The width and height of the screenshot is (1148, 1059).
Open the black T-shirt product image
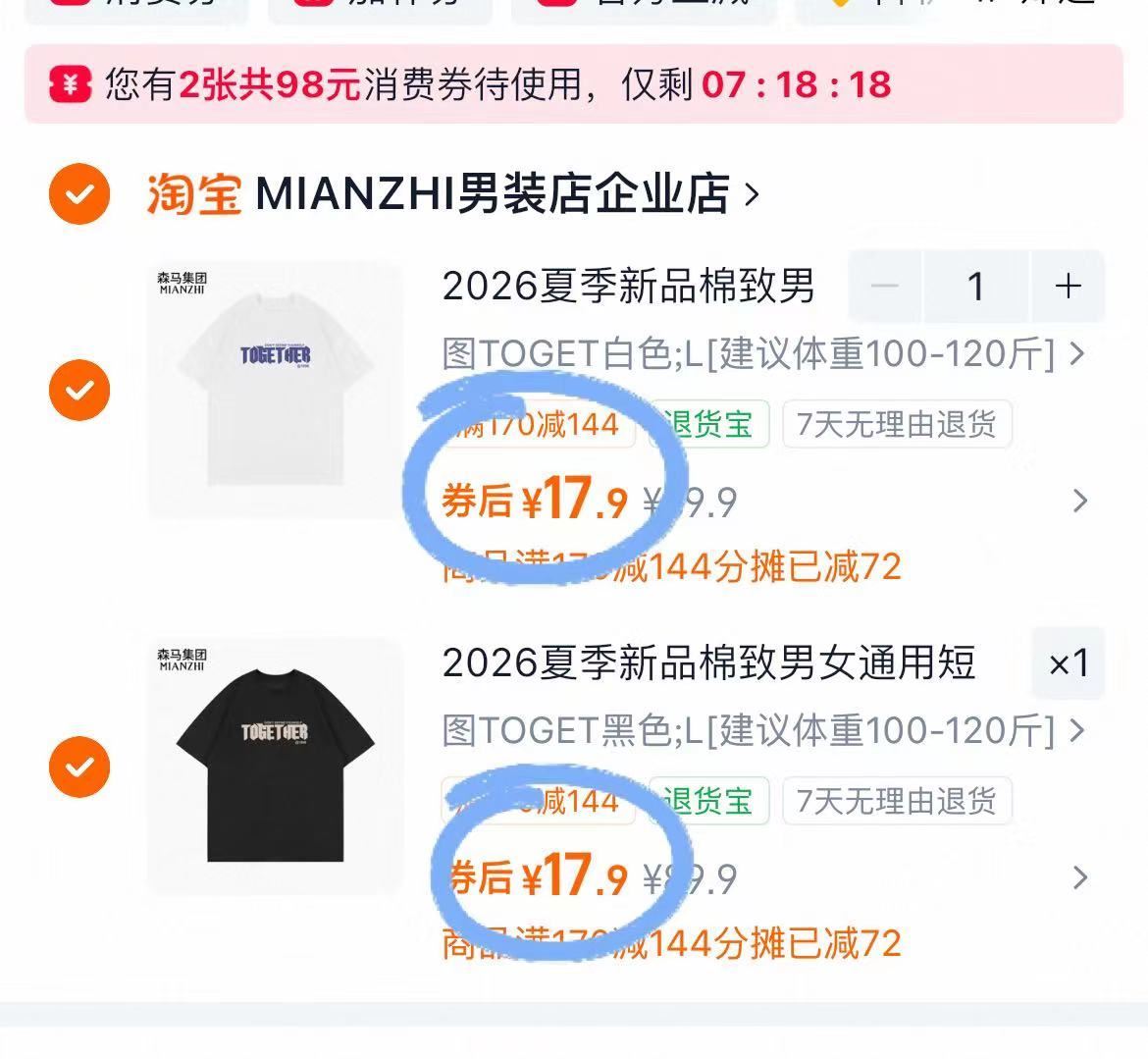(276, 767)
